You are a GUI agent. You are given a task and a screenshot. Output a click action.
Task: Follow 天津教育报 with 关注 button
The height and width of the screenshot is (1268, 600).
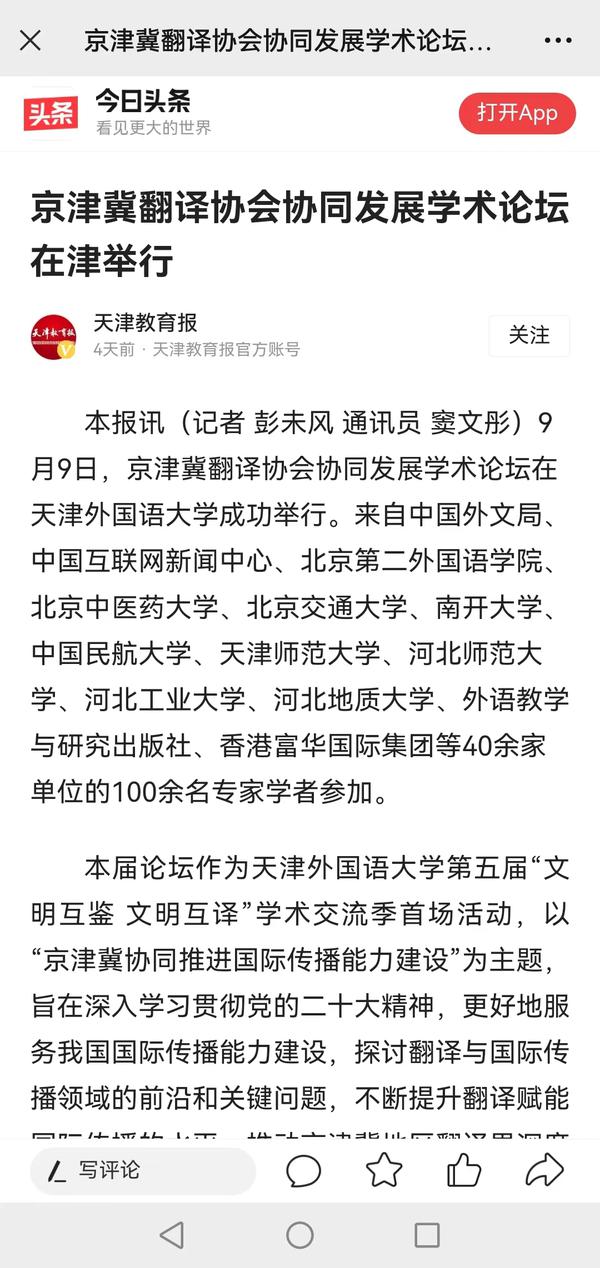click(529, 335)
